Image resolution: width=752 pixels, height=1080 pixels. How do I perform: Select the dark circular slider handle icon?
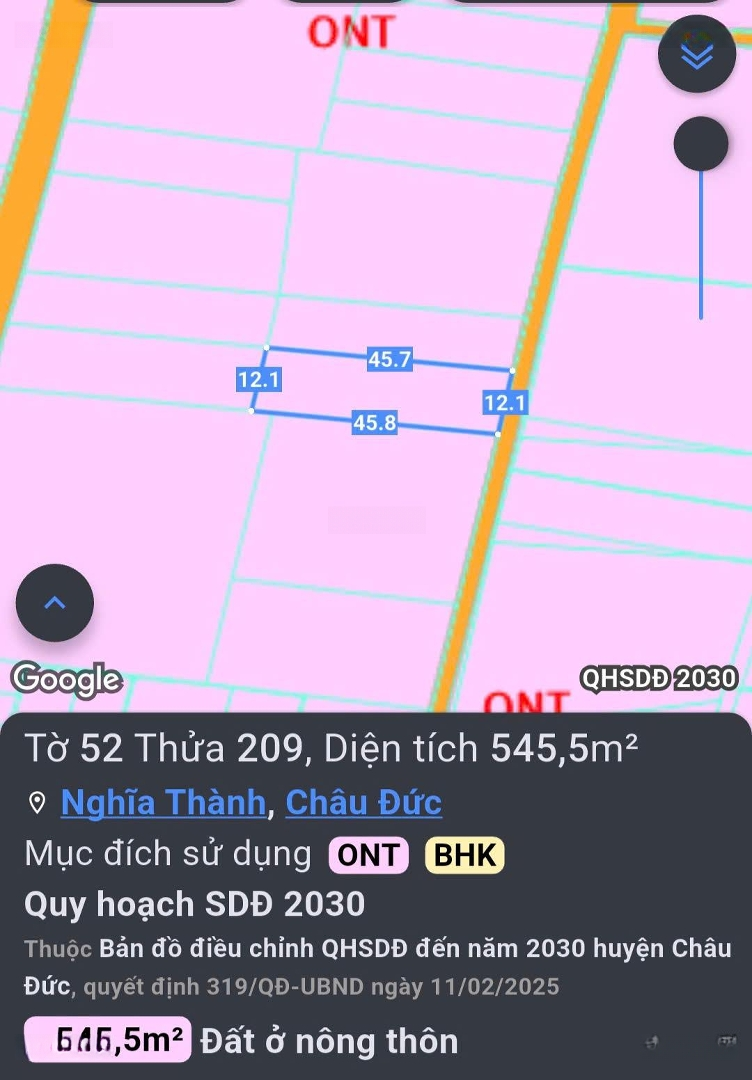[701, 143]
